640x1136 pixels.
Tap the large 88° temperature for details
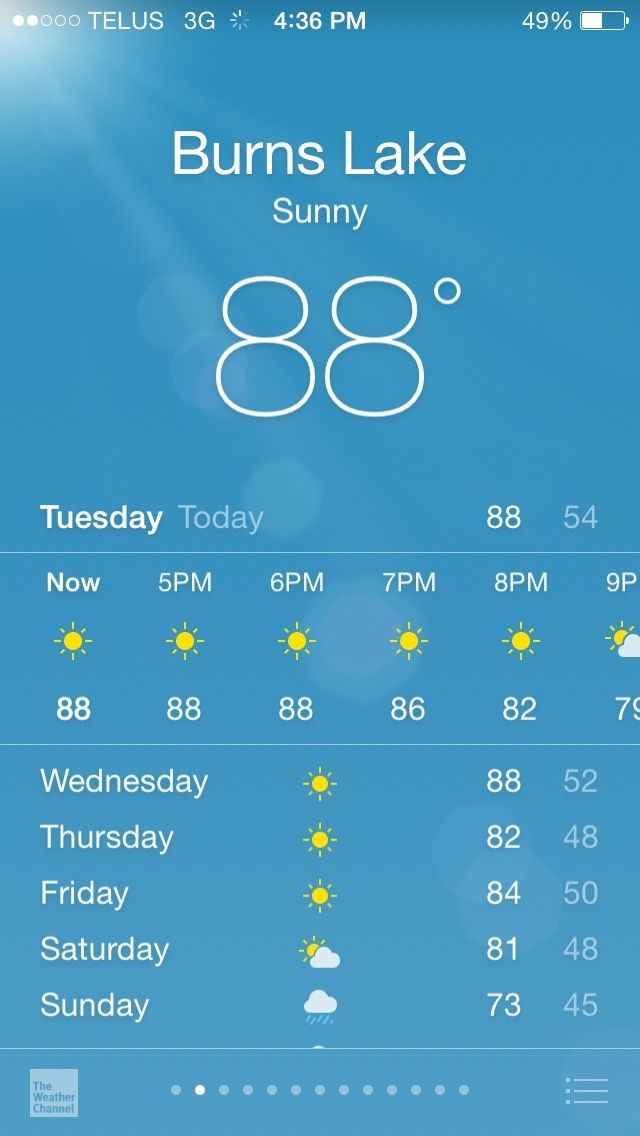point(320,345)
